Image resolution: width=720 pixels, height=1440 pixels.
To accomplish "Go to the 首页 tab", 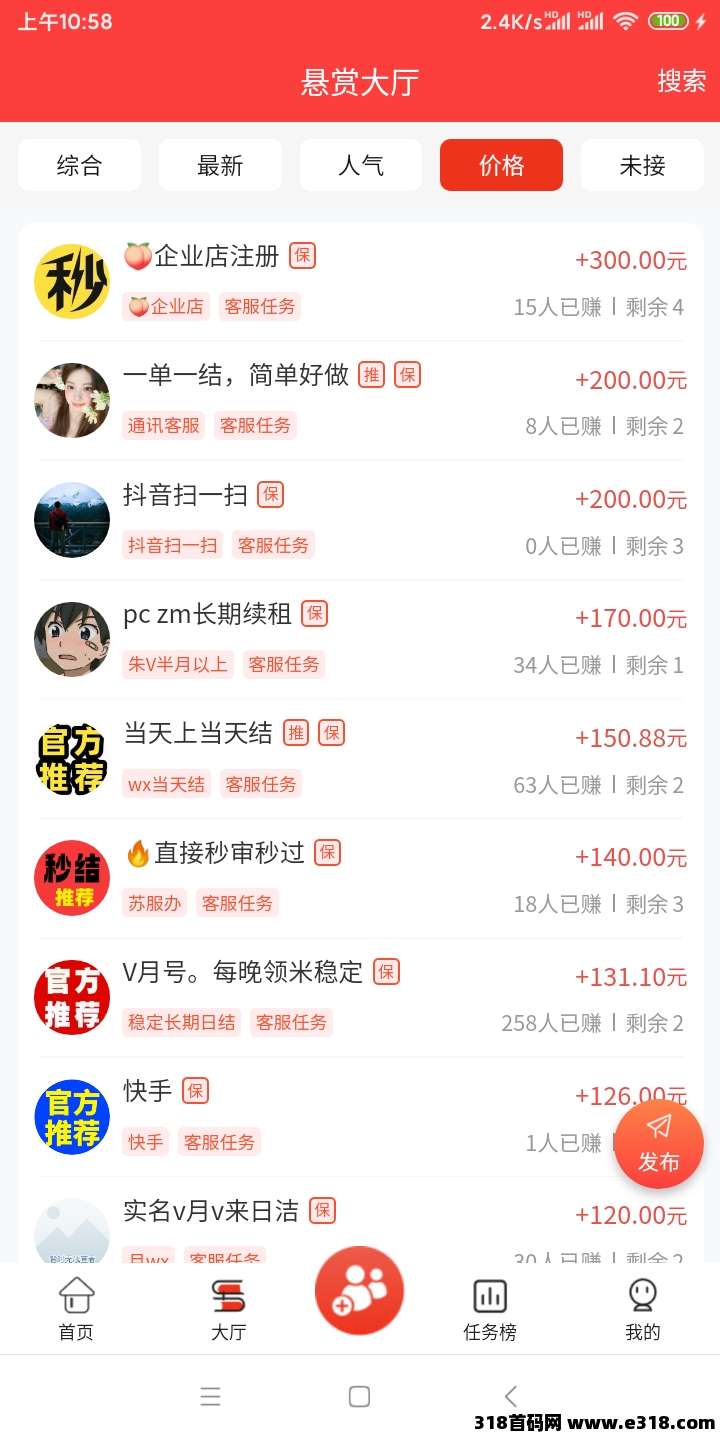I will point(76,1309).
